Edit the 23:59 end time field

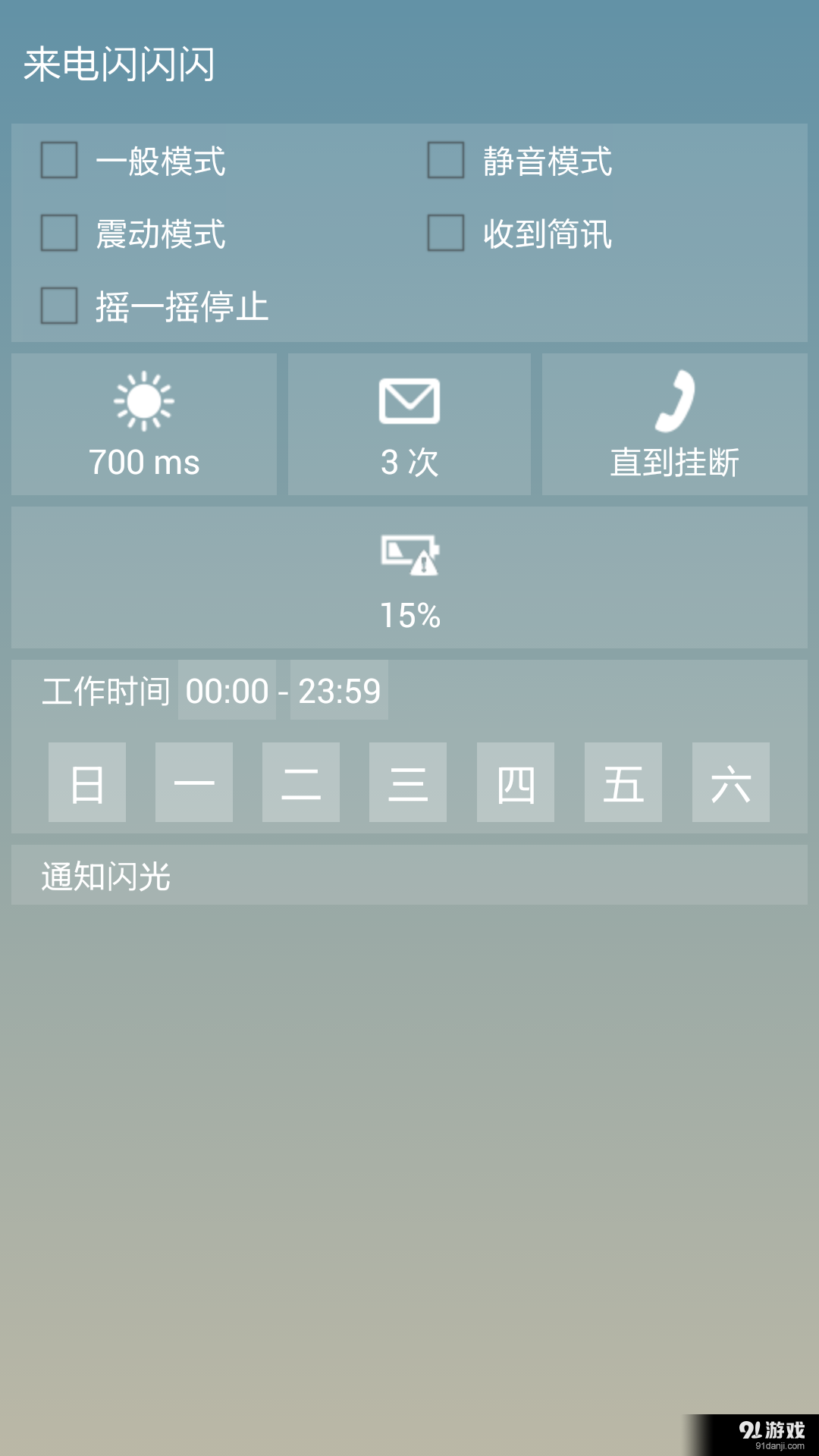click(x=338, y=690)
